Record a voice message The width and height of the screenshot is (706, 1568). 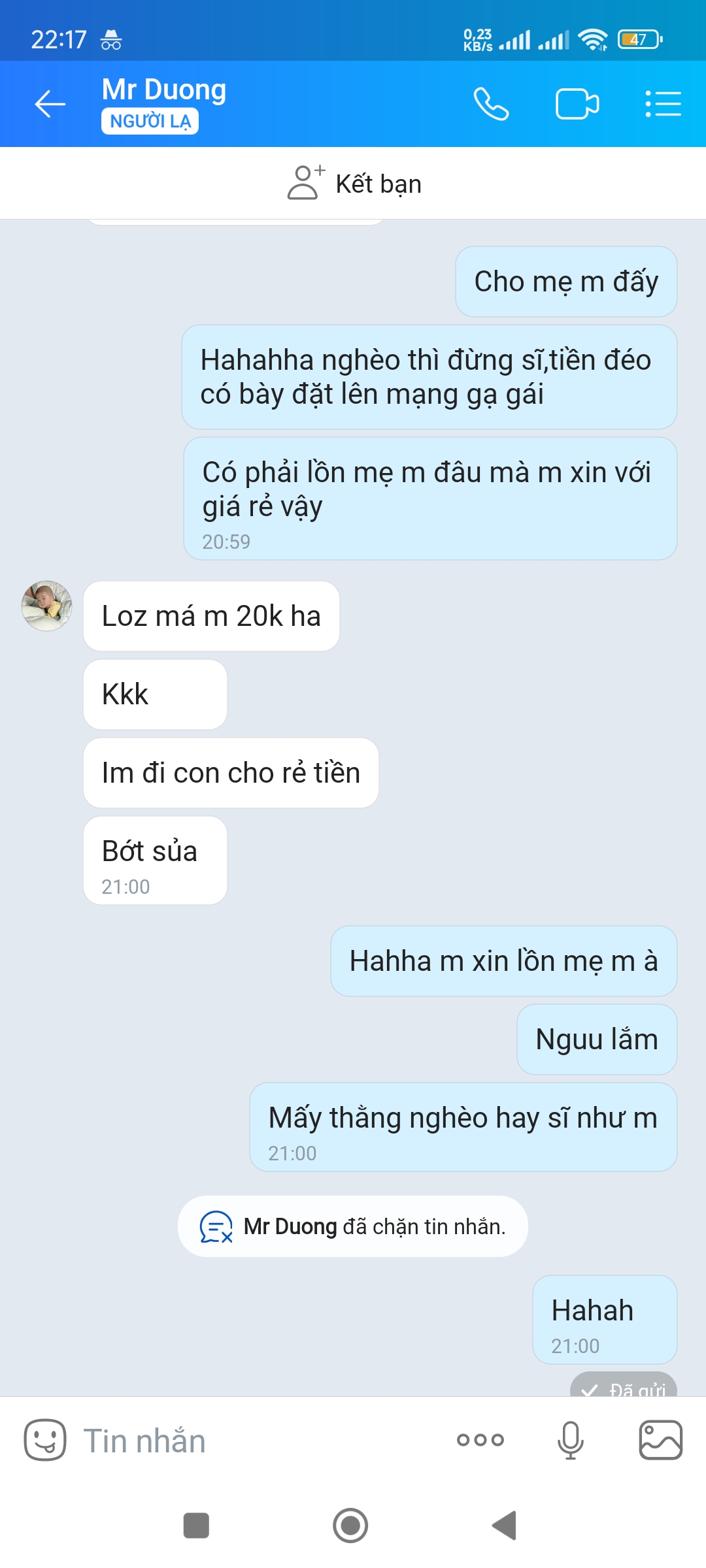[x=570, y=1440]
